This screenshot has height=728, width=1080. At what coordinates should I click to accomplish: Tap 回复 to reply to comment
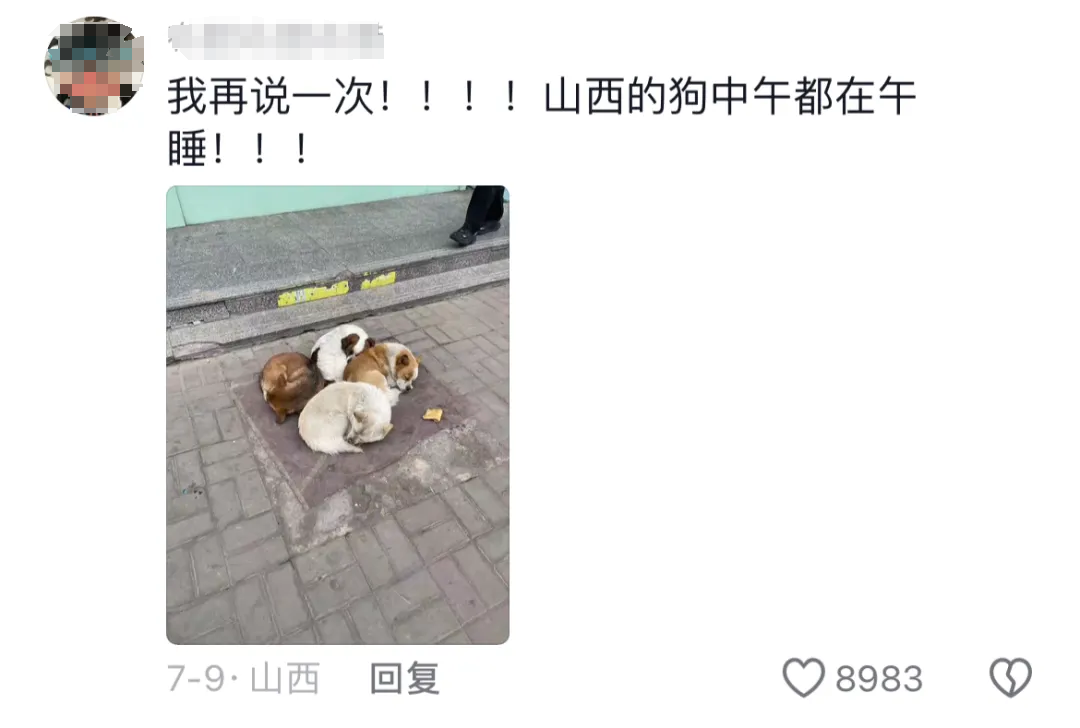click(x=404, y=679)
